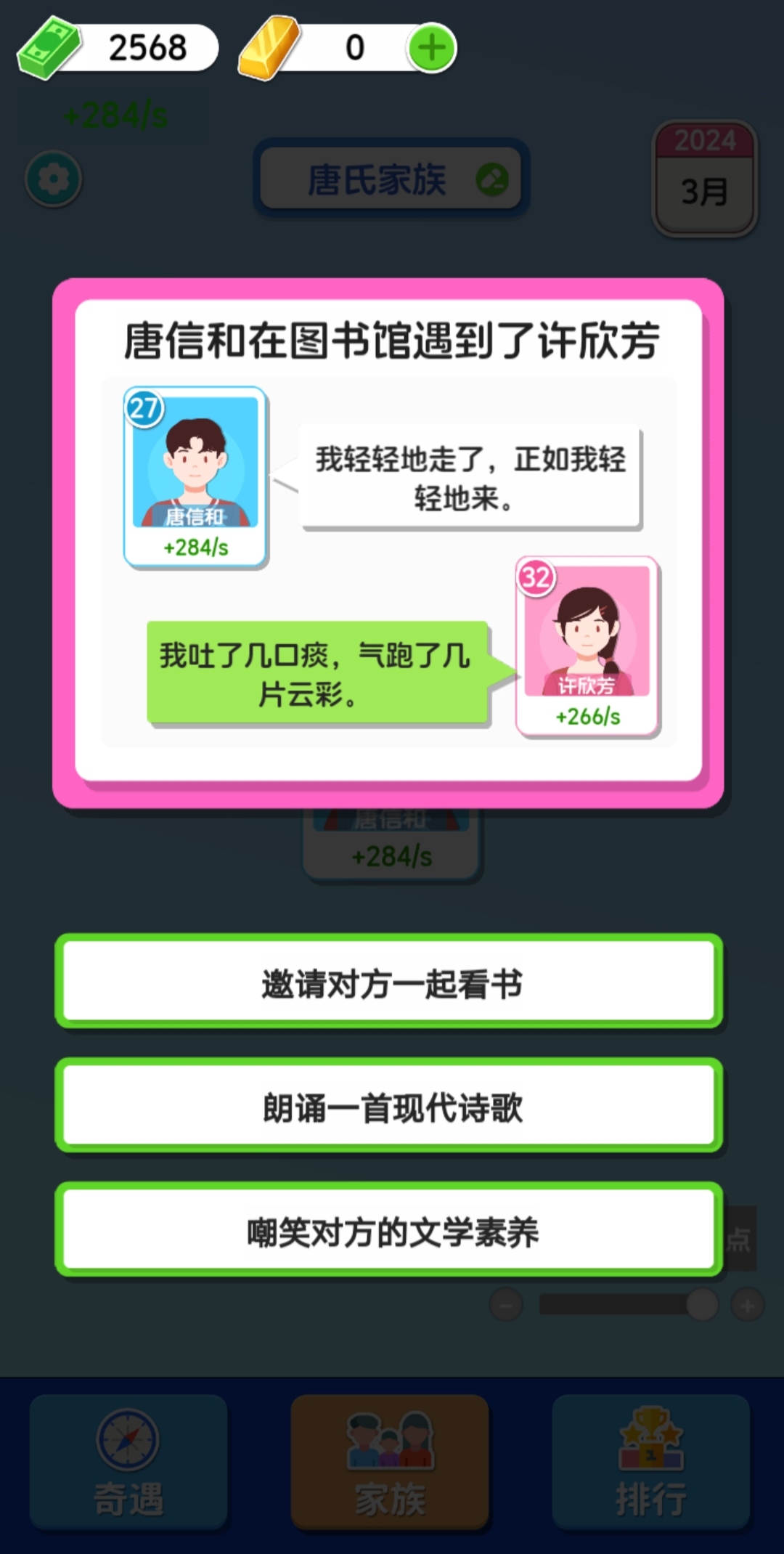Choose 邀请对方一起看书 option
784x1554 pixels.
pos(390,982)
